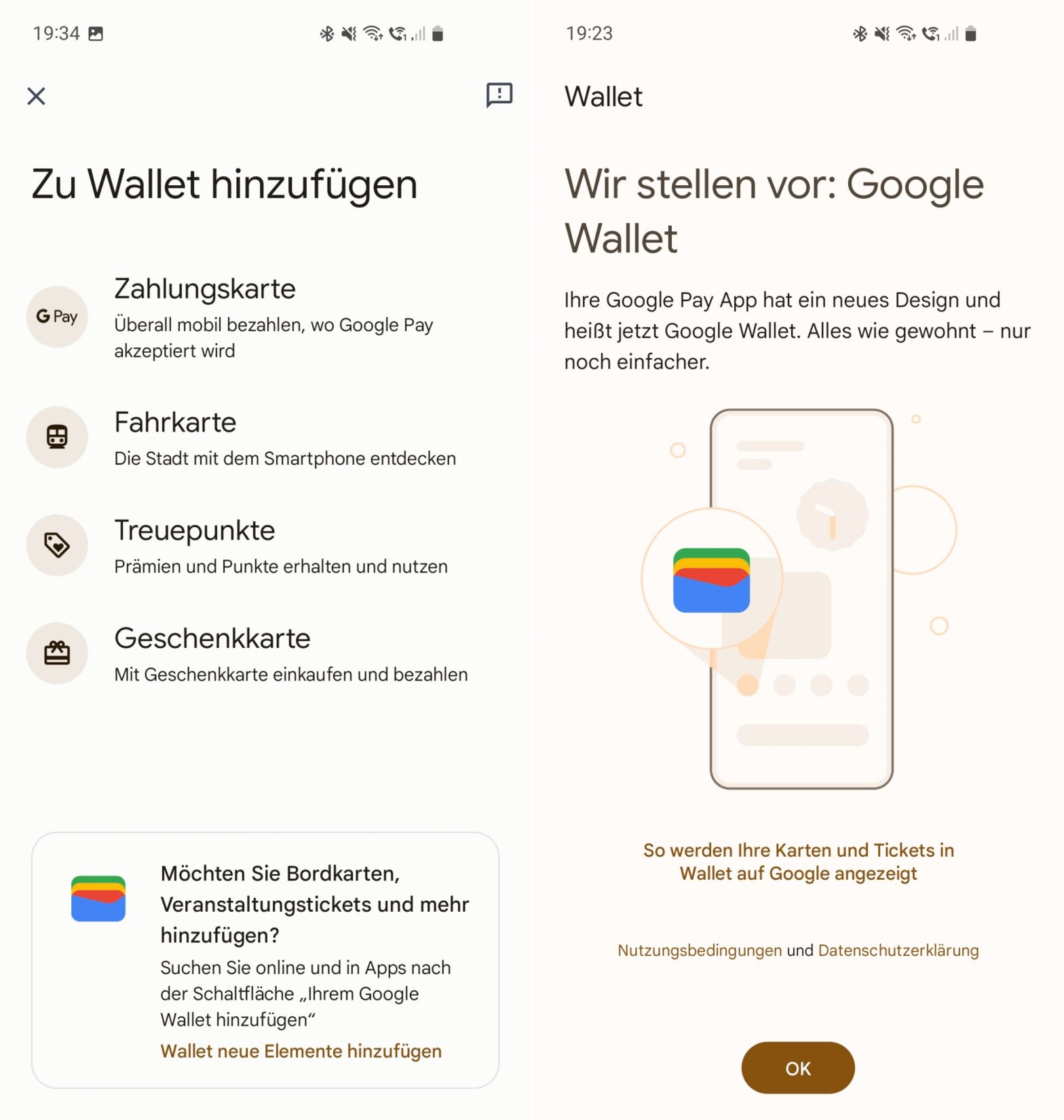
Task: Confirm with the OK button
Action: click(x=798, y=1068)
